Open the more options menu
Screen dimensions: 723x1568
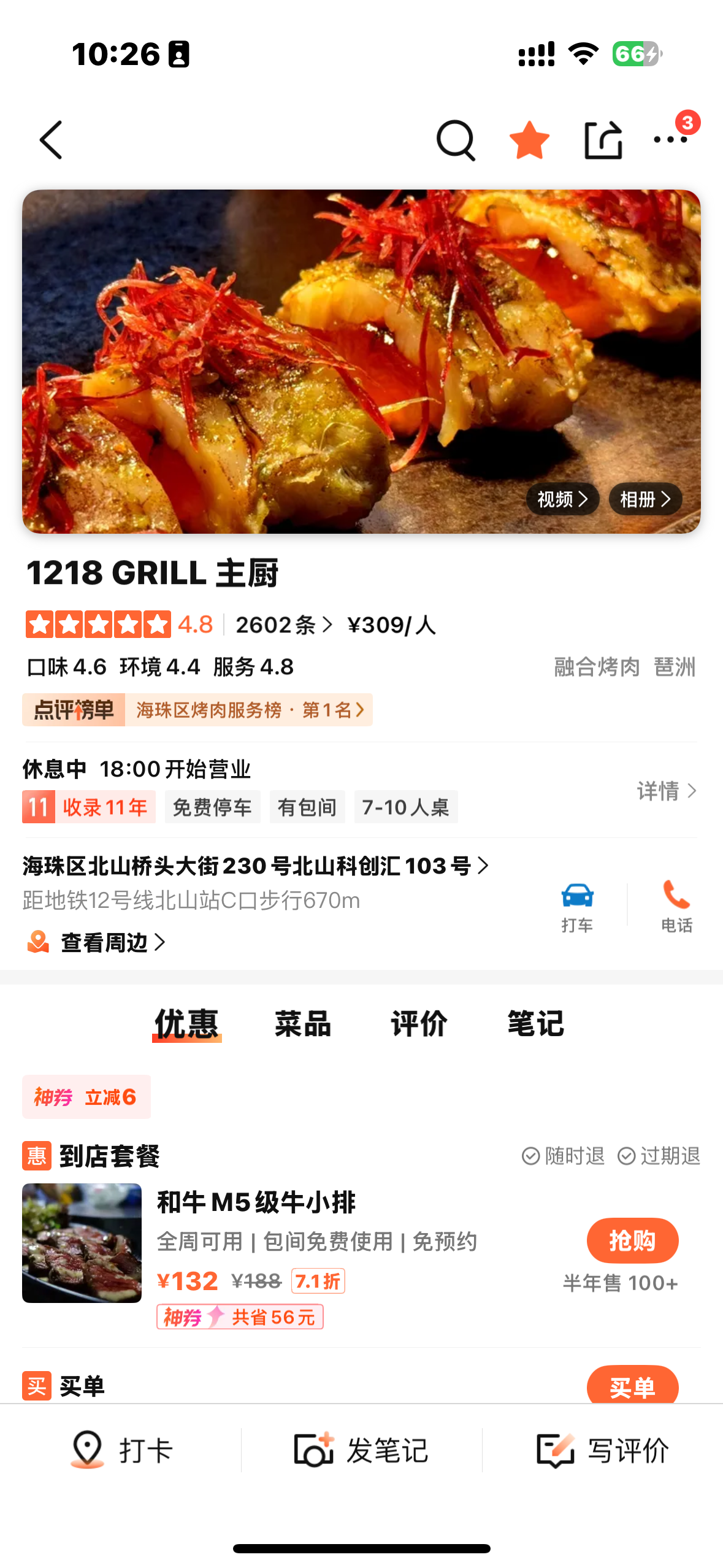pos(670,140)
